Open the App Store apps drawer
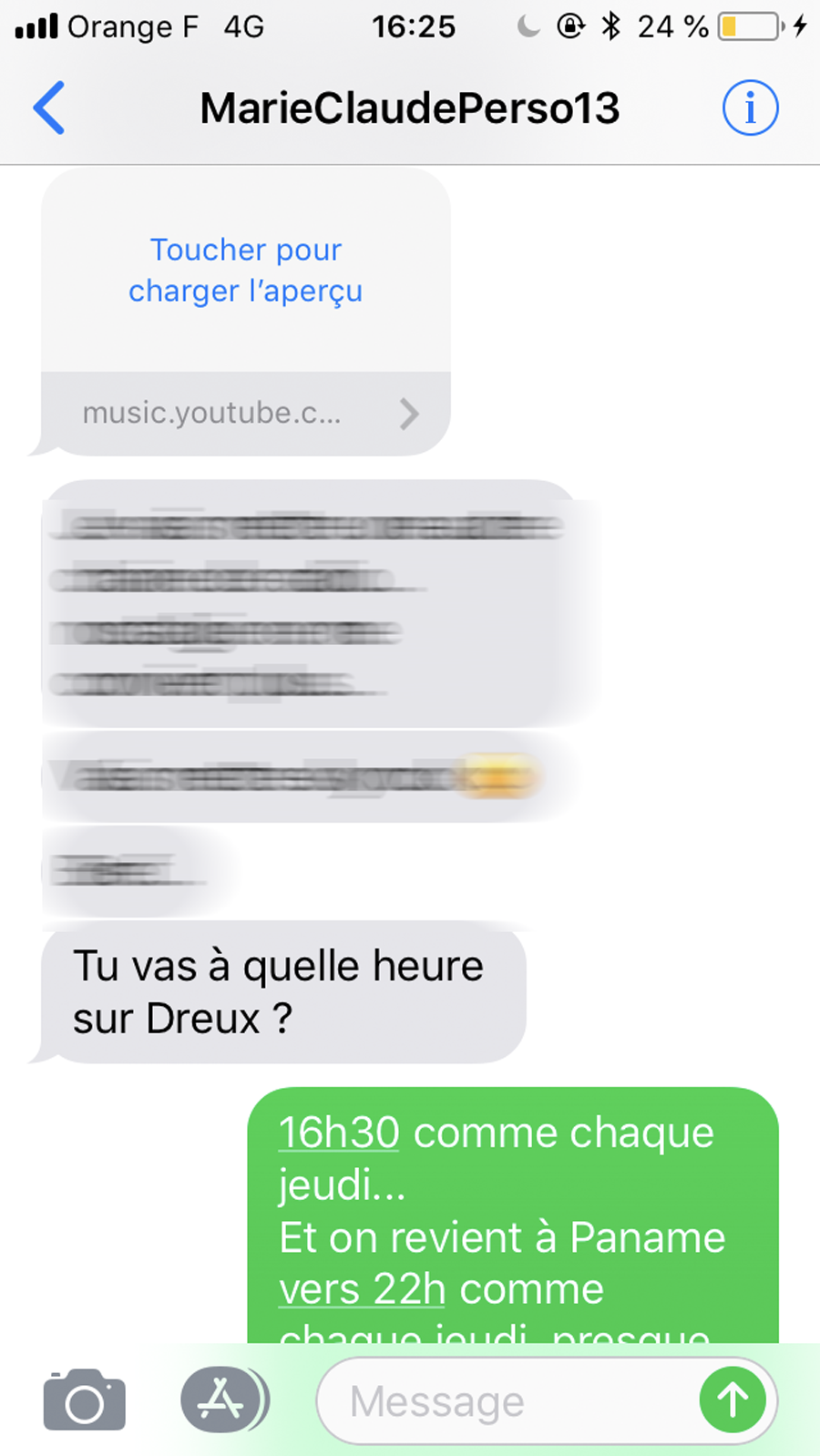The width and height of the screenshot is (820, 1456). tap(222, 1400)
